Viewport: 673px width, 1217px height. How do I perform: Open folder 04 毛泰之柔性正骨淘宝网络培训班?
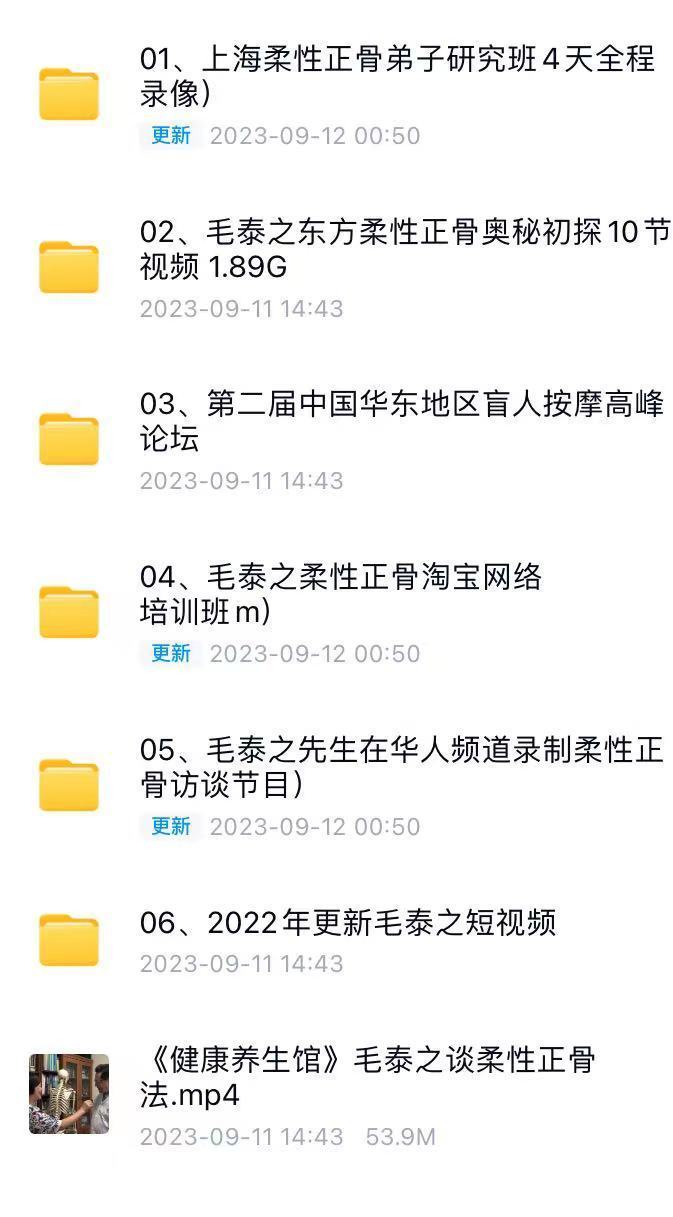pyautogui.click(x=340, y=594)
